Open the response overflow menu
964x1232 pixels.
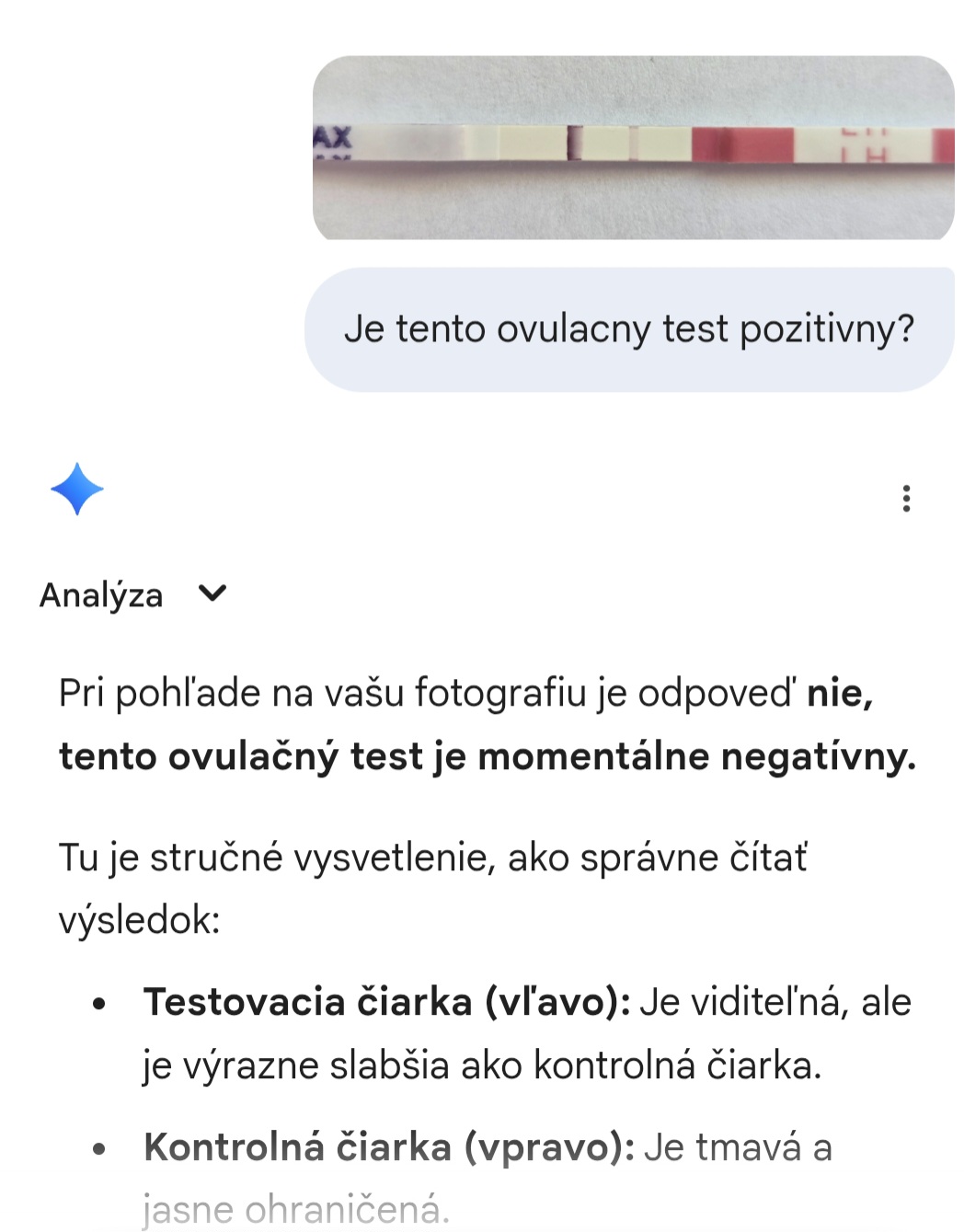pos(906,498)
